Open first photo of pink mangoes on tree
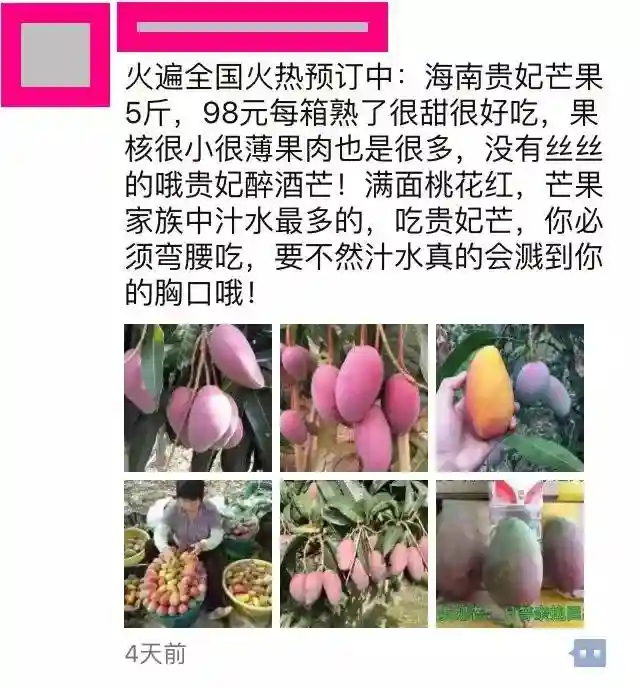 tap(197, 398)
